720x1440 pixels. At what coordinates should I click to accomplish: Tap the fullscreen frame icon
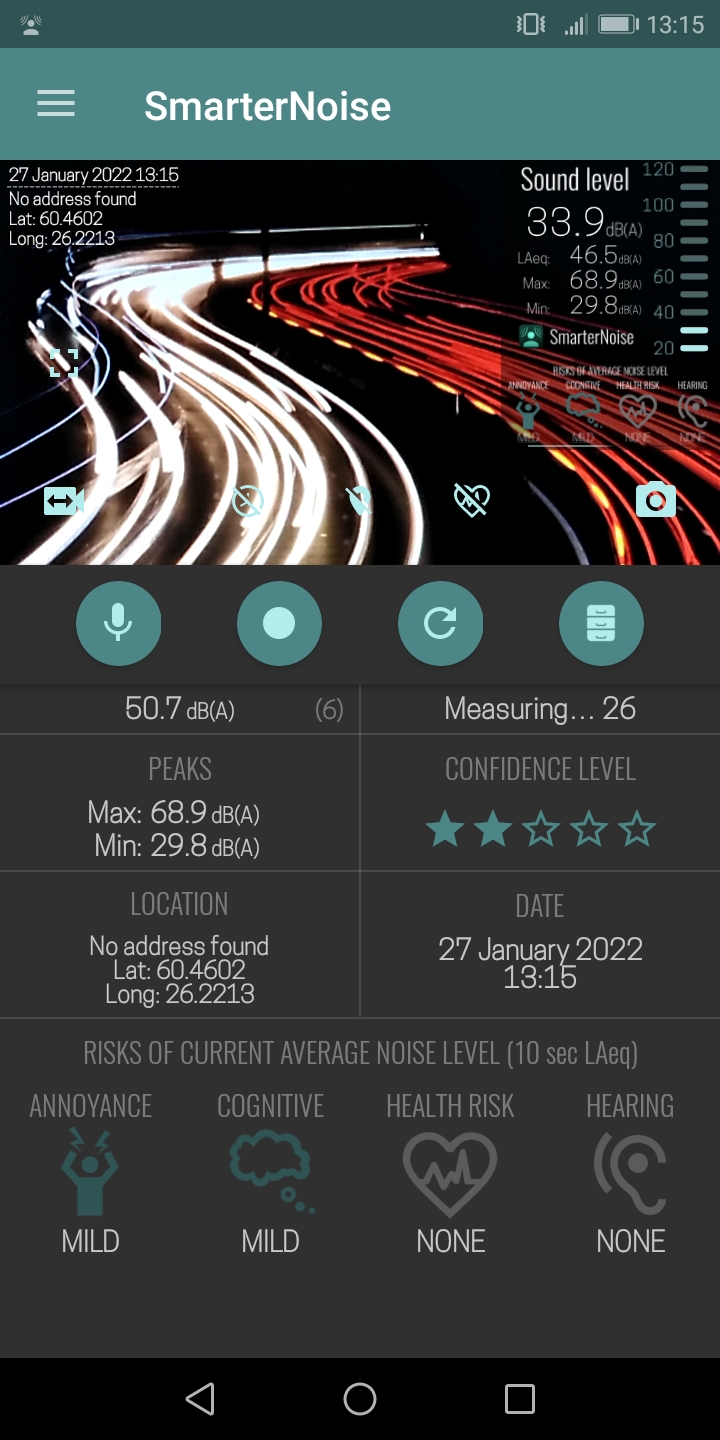click(x=64, y=362)
